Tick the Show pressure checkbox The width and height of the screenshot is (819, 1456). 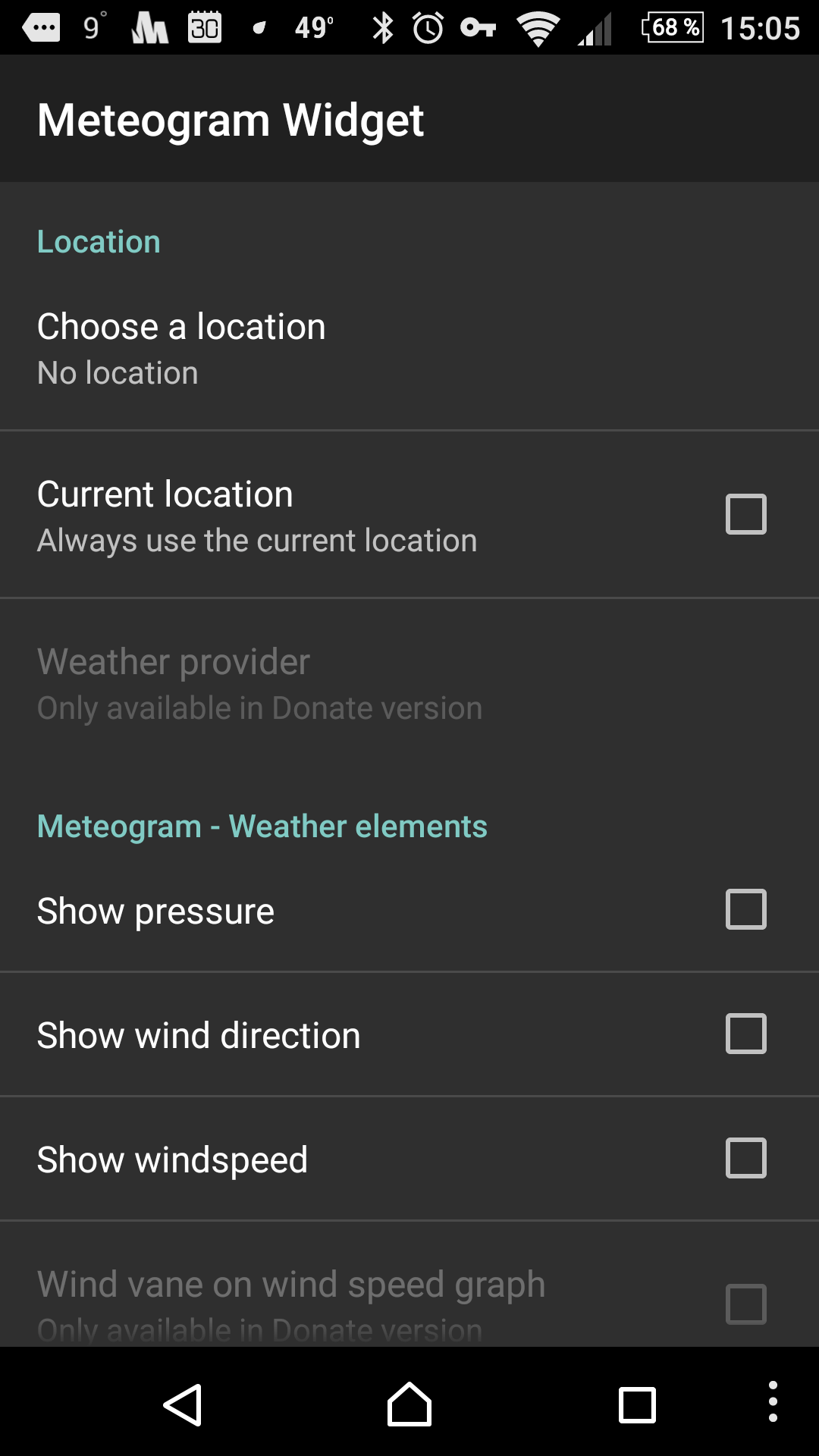746,909
